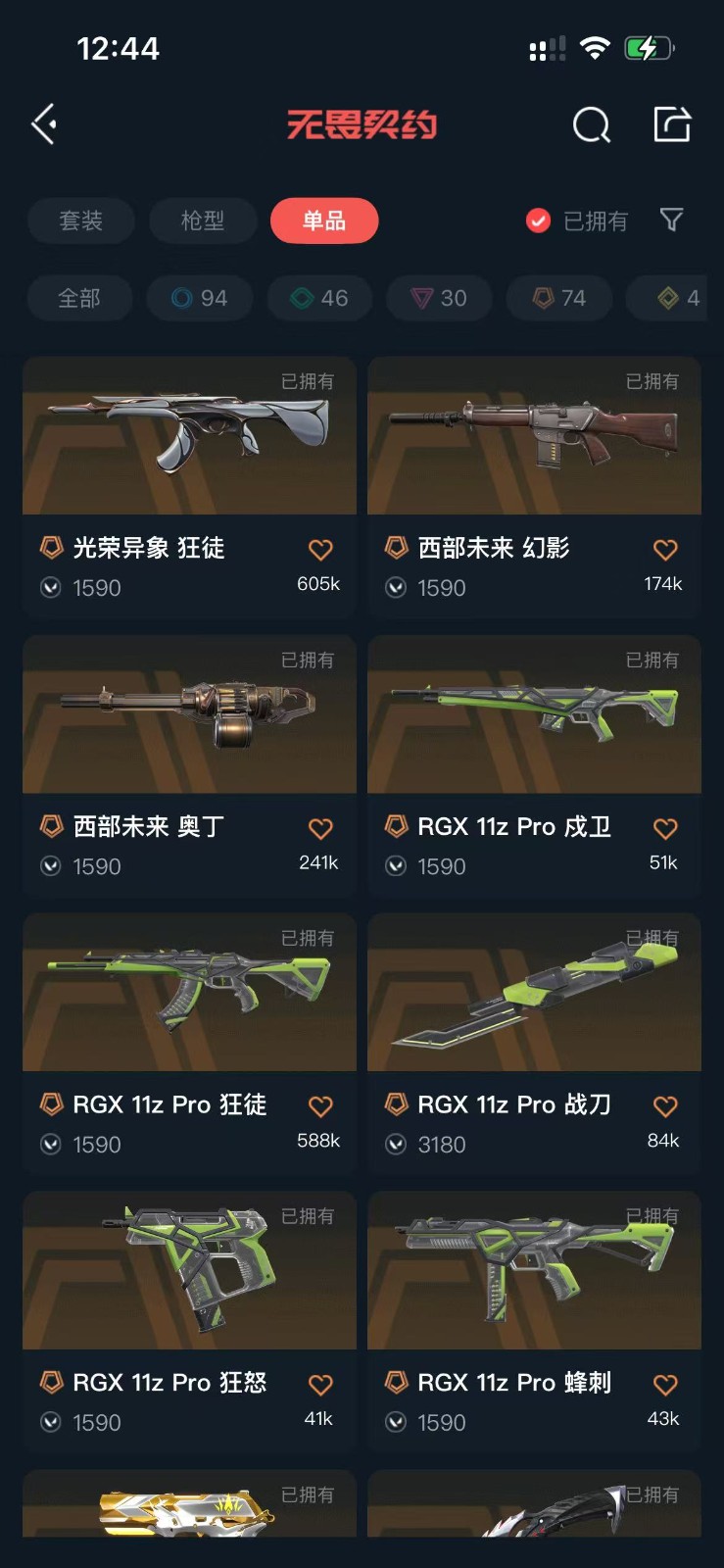The width and height of the screenshot is (724, 1568).
Task: Filter by the tier chip showing 46
Action: click(320, 298)
